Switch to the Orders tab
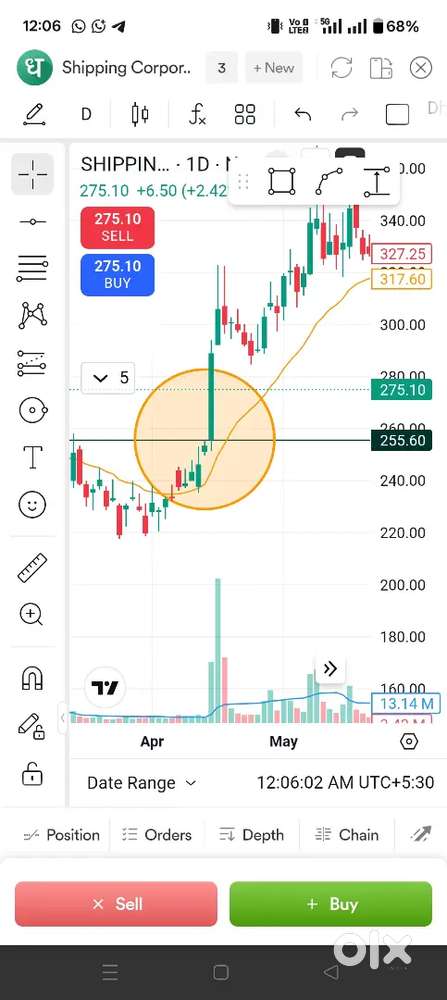Viewport: 447px width, 1000px height. pos(157,835)
